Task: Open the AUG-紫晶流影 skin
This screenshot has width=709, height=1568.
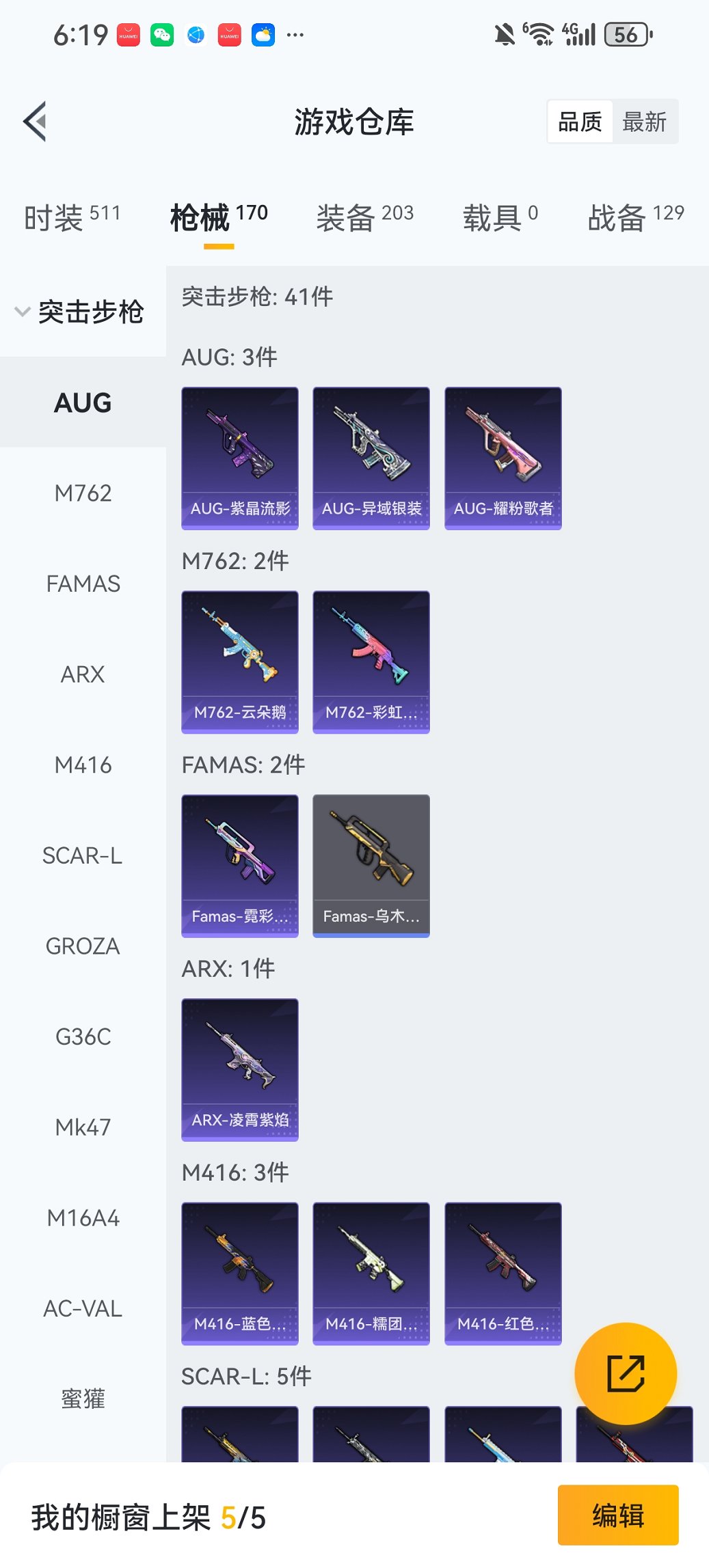Action: point(240,458)
